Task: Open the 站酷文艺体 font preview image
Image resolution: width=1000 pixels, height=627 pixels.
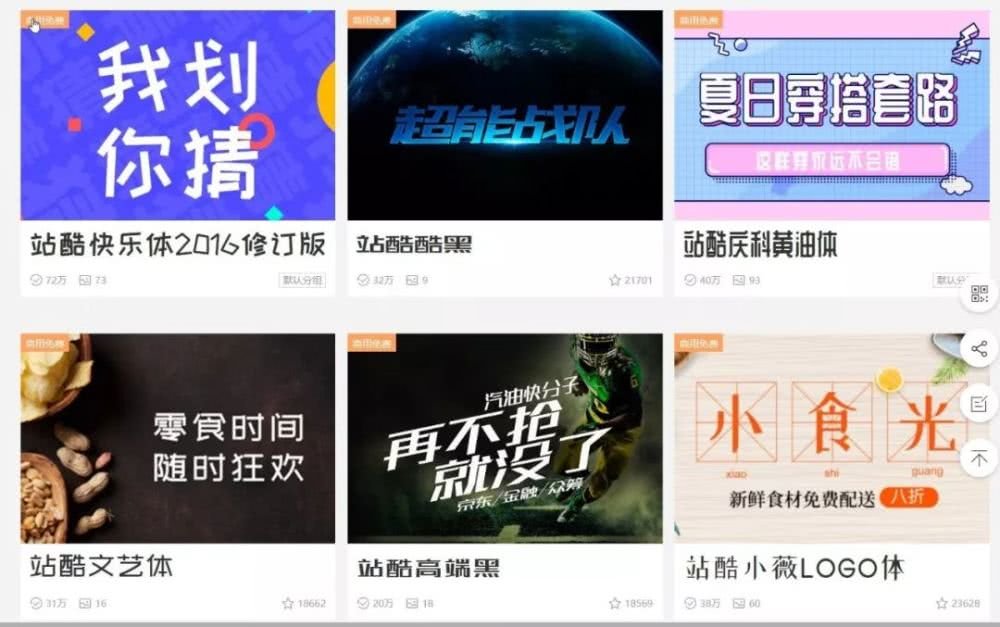Action: (x=177, y=438)
